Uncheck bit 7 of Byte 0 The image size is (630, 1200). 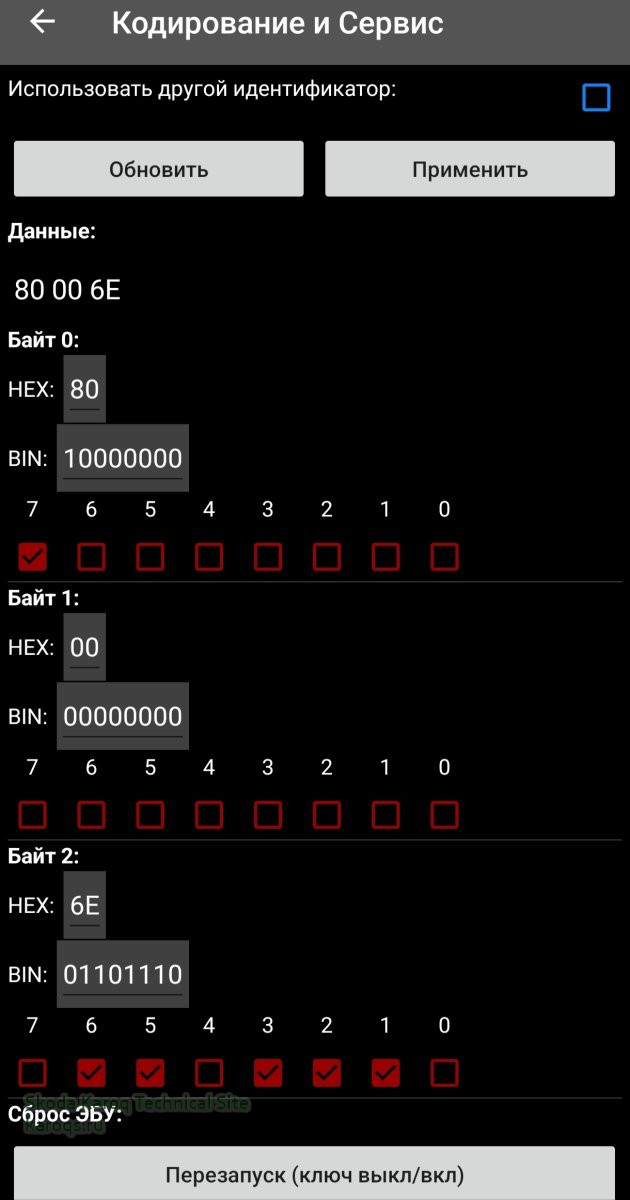(x=33, y=557)
